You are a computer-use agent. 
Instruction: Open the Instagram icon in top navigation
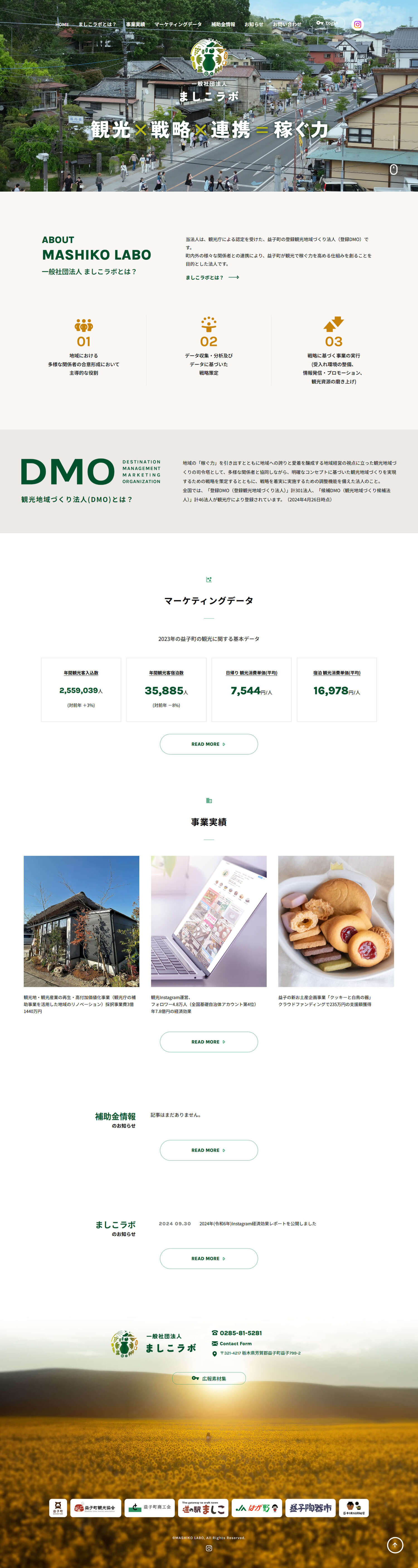(x=358, y=24)
